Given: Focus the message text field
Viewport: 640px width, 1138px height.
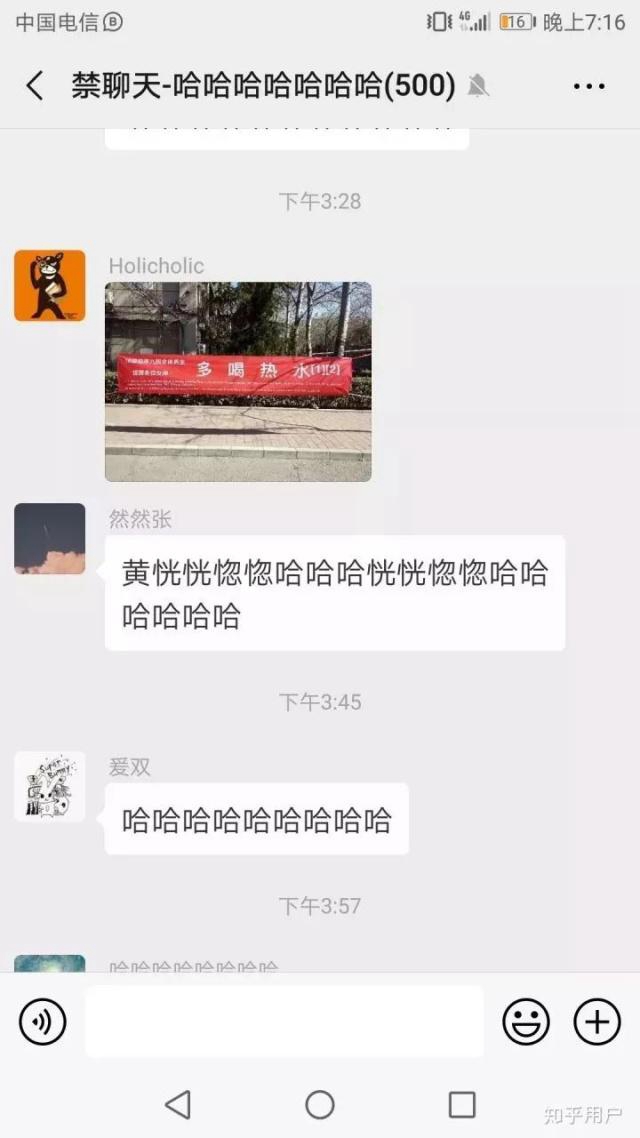Looking at the screenshot, I should click(284, 1022).
